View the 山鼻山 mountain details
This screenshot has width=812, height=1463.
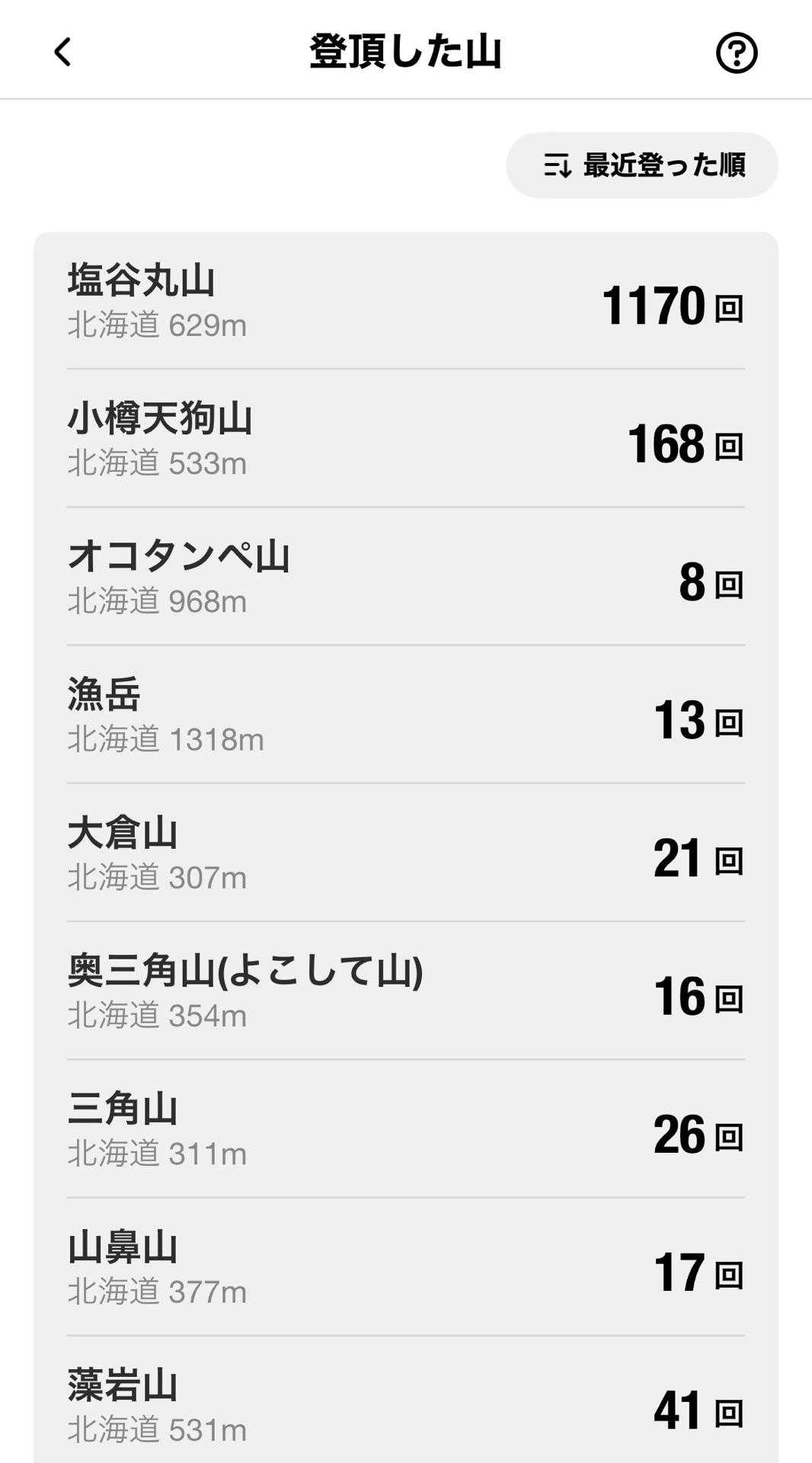tap(405, 1267)
